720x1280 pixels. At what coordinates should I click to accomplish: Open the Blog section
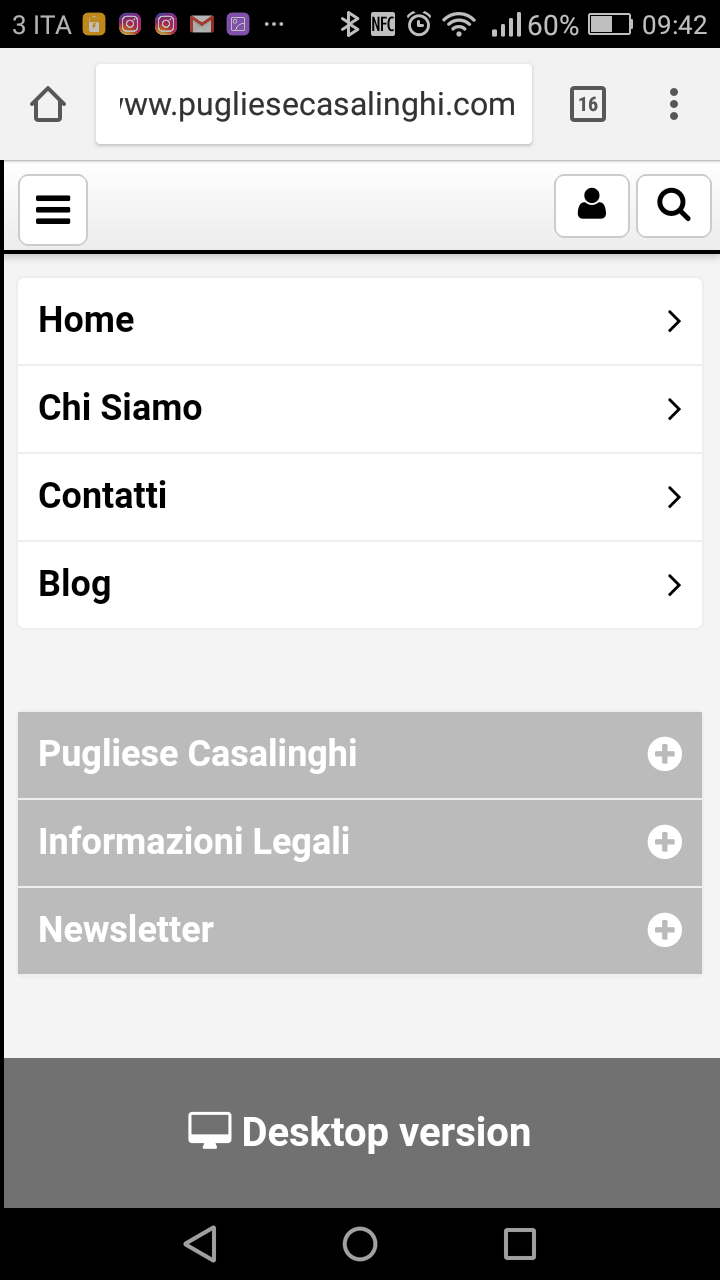360,585
